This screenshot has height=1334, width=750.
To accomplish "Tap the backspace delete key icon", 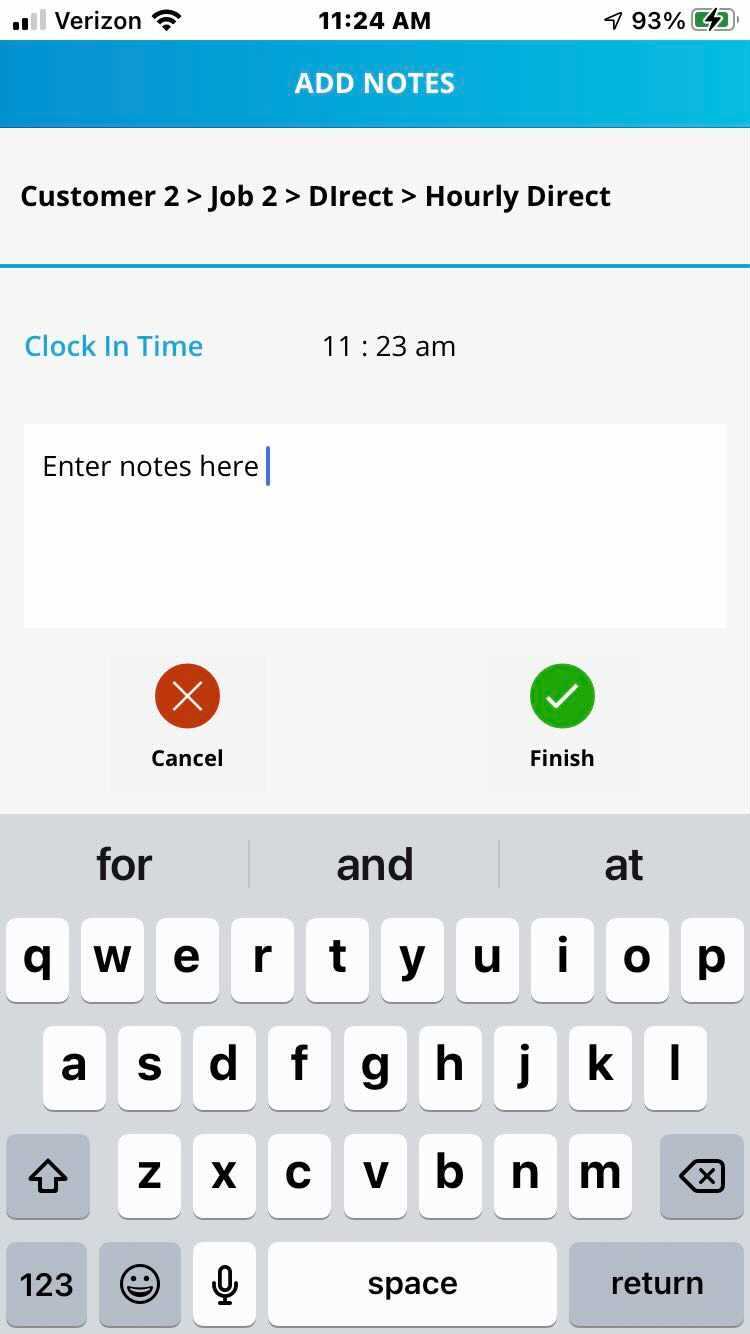I will 700,1176.
